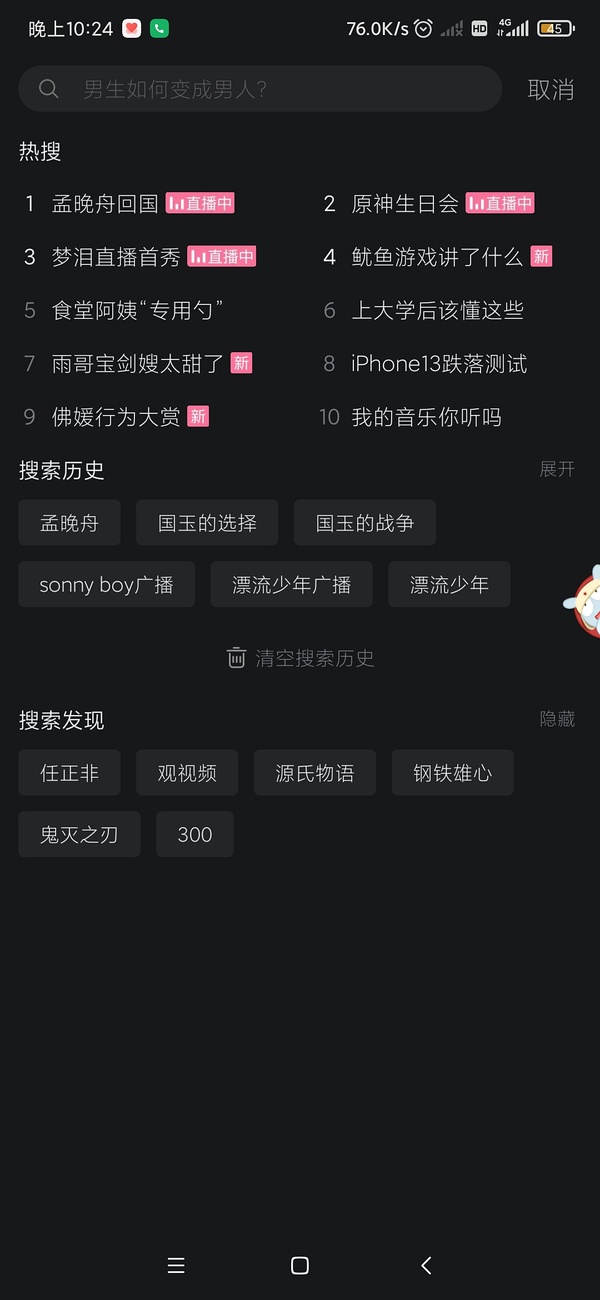The width and height of the screenshot is (600, 1300).
Task: Open hot search iPhone13跌落测试
Action: coord(439,364)
